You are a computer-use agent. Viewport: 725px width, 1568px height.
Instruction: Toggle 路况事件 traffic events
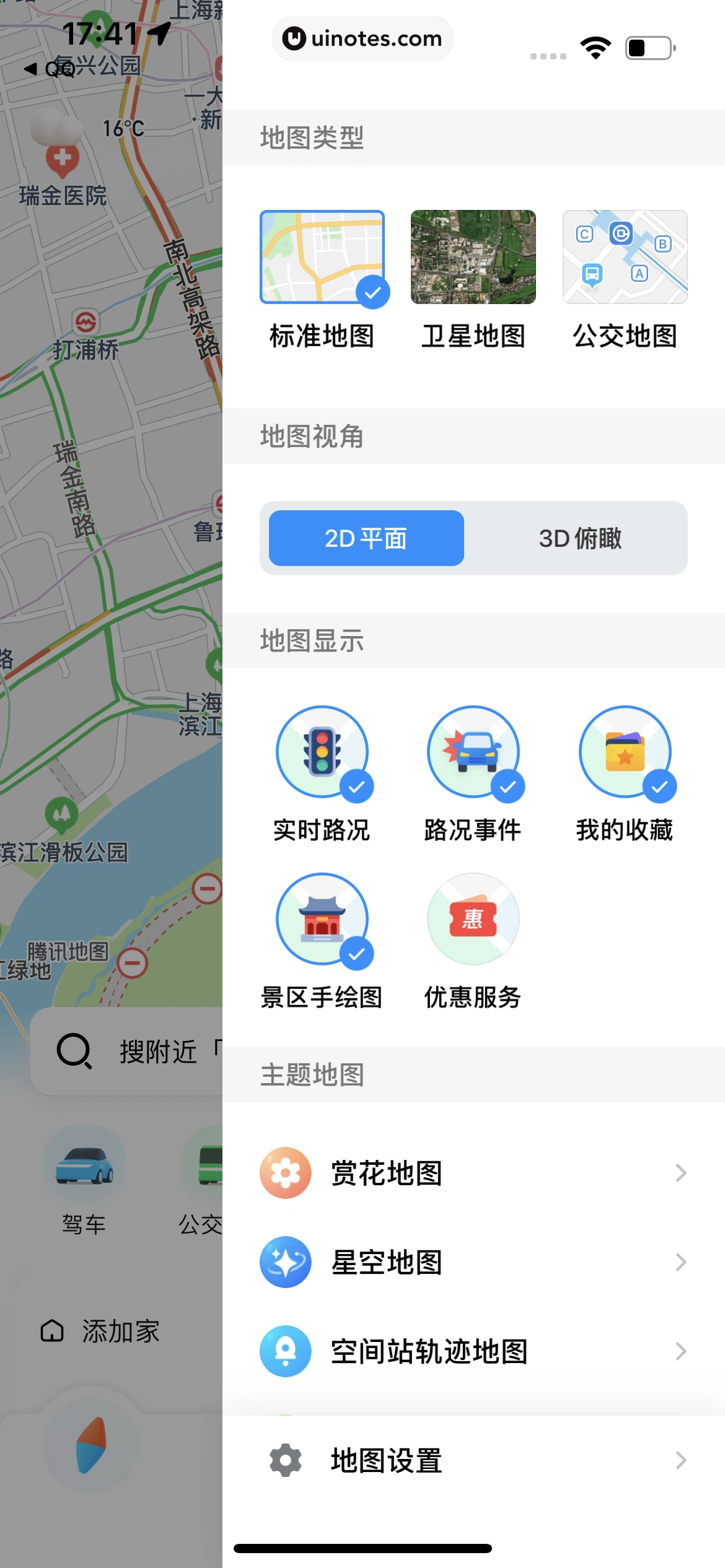(x=473, y=752)
